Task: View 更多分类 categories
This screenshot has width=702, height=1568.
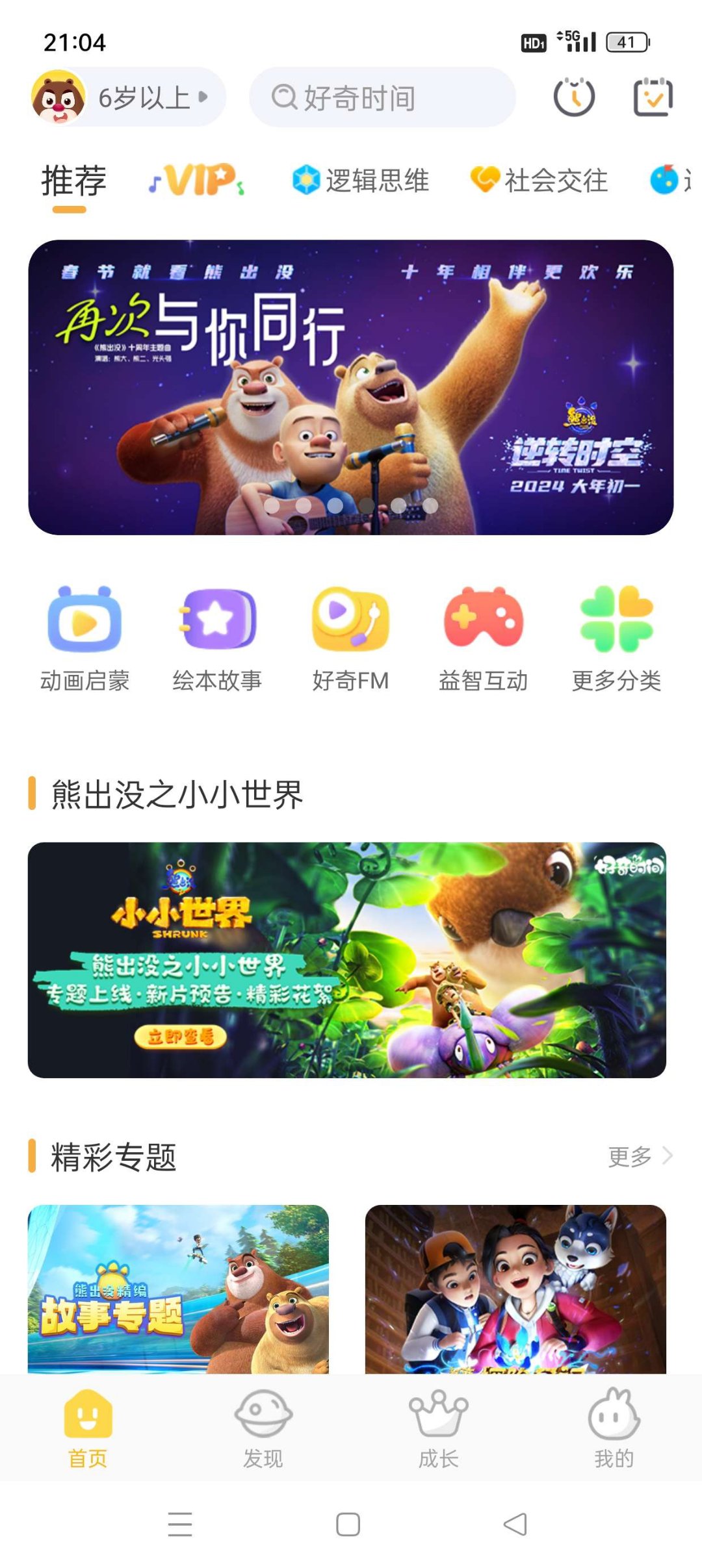Action: click(616, 638)
